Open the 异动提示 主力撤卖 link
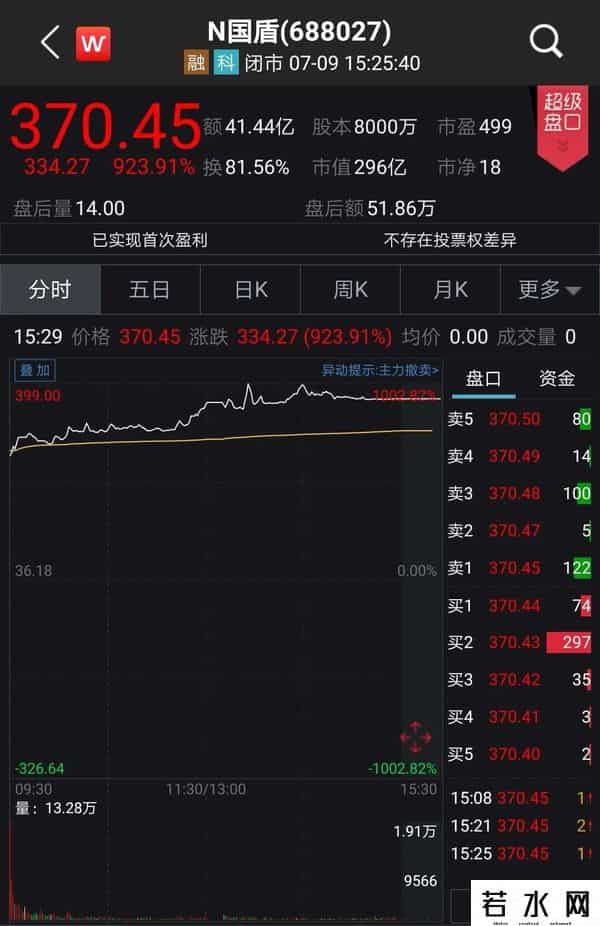The width and height of the screenshot is (600, 926). 379,370
